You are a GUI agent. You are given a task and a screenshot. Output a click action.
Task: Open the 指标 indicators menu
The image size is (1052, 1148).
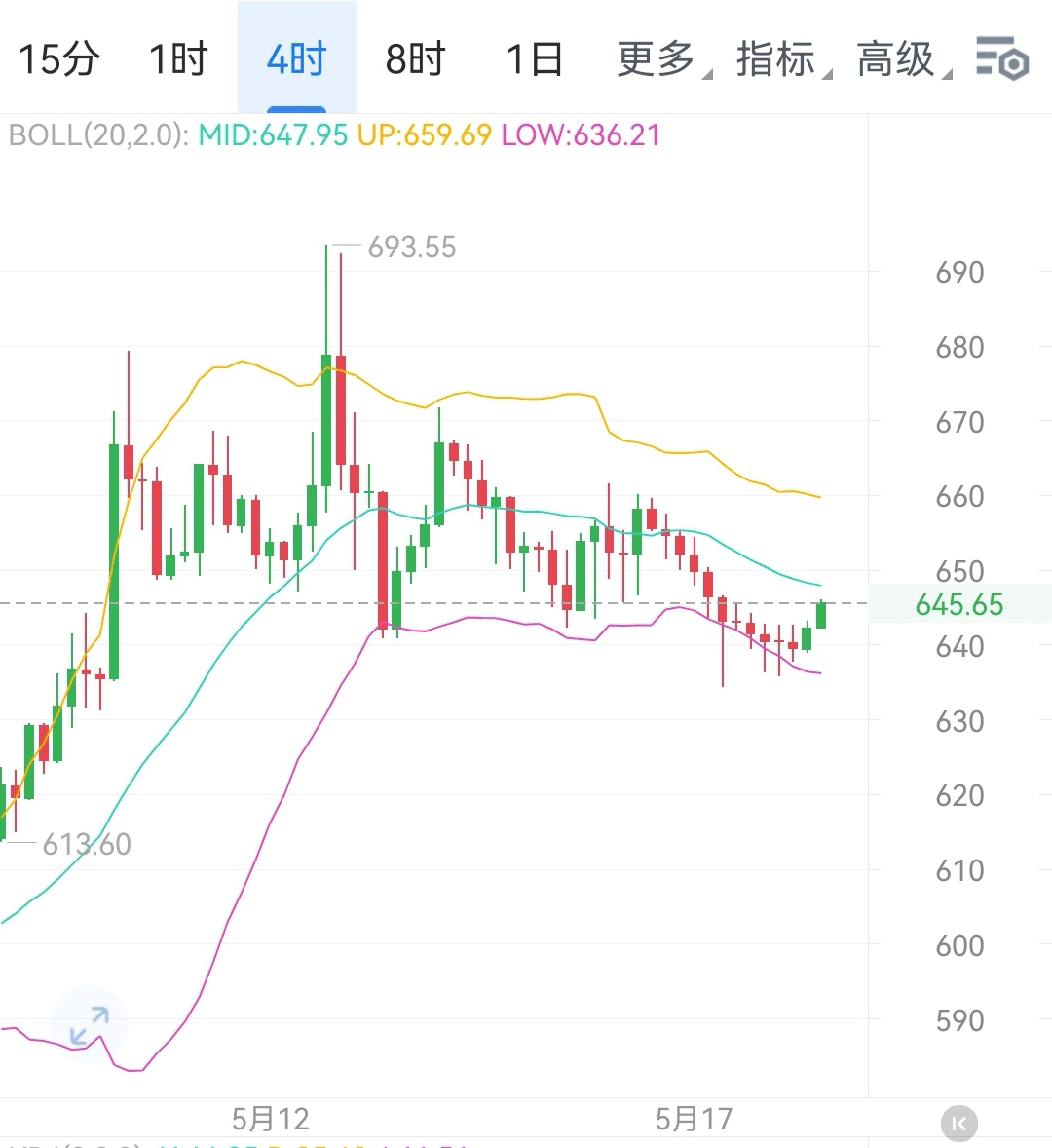coord(780,58)
